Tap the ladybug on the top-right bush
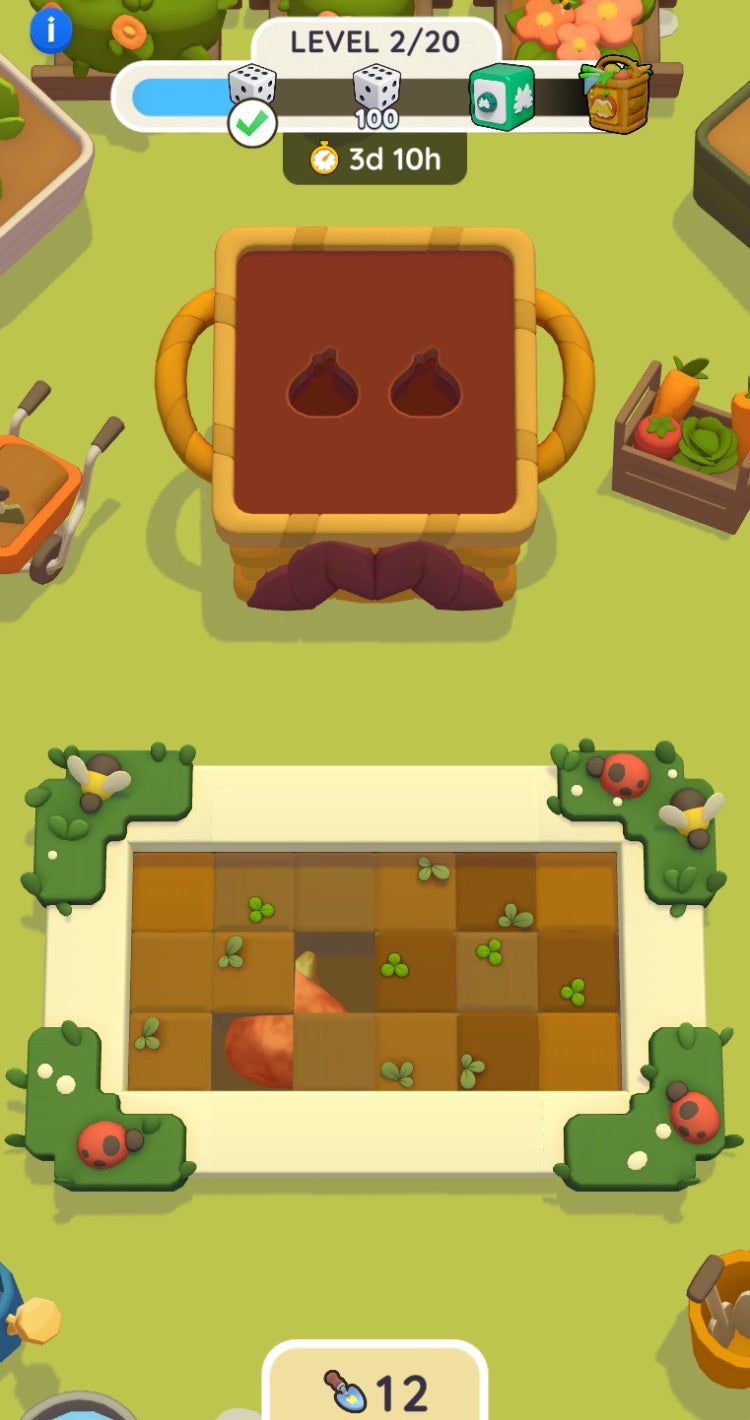750x1420 pixels. tap(620, 775)
